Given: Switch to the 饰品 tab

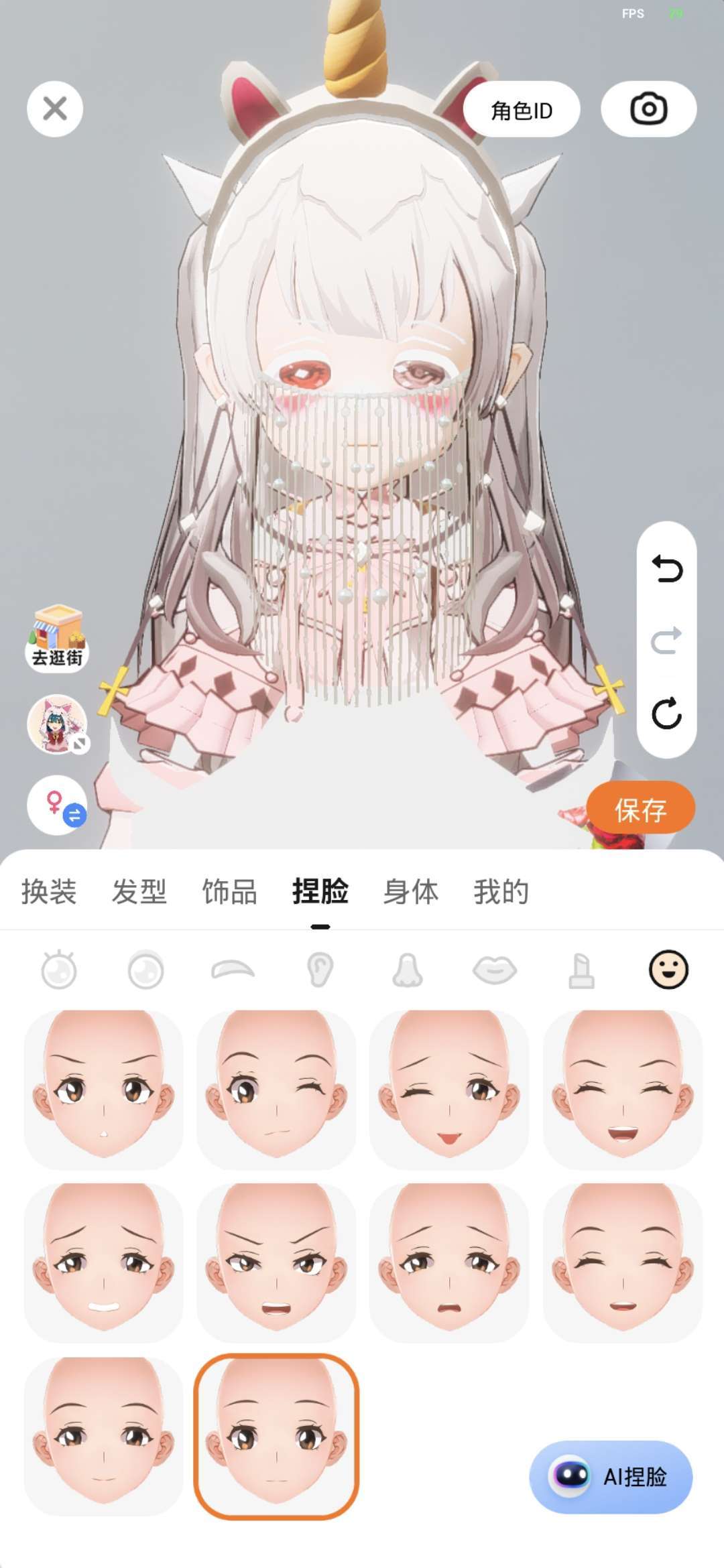Looking at the screenshot, I should [230, 892].
